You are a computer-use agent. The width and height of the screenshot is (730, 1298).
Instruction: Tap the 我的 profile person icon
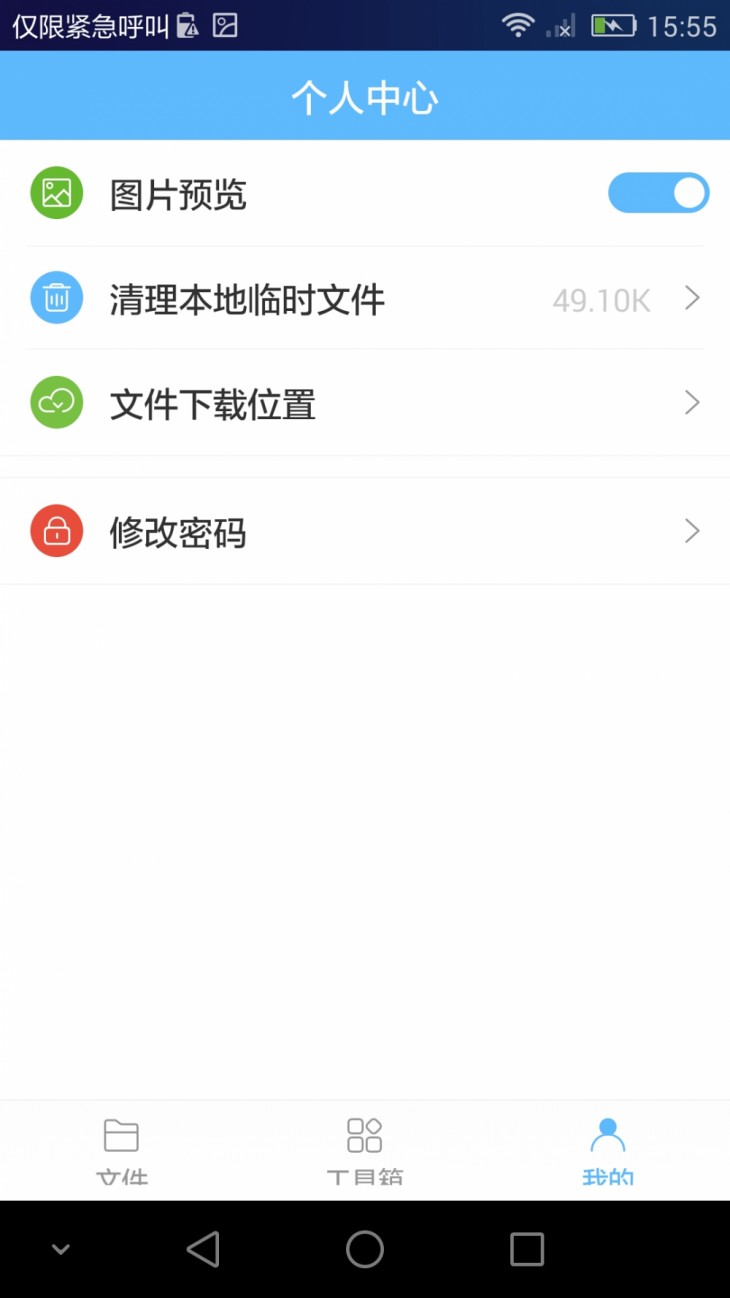[x=608, y=1135]
